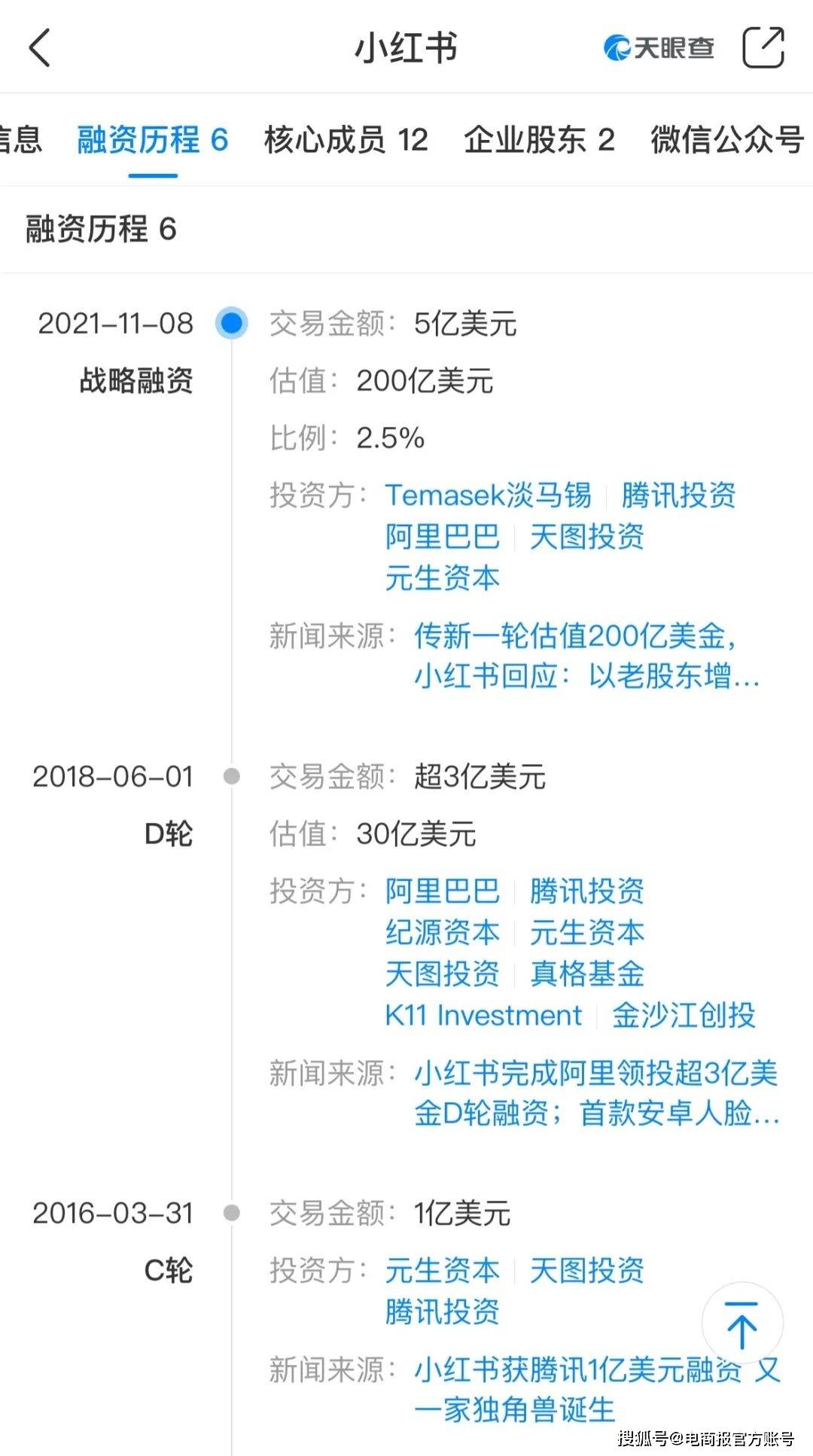Switch to the 核心成员 12 tab
813x1456 pixels.
[x=346, y=140]
